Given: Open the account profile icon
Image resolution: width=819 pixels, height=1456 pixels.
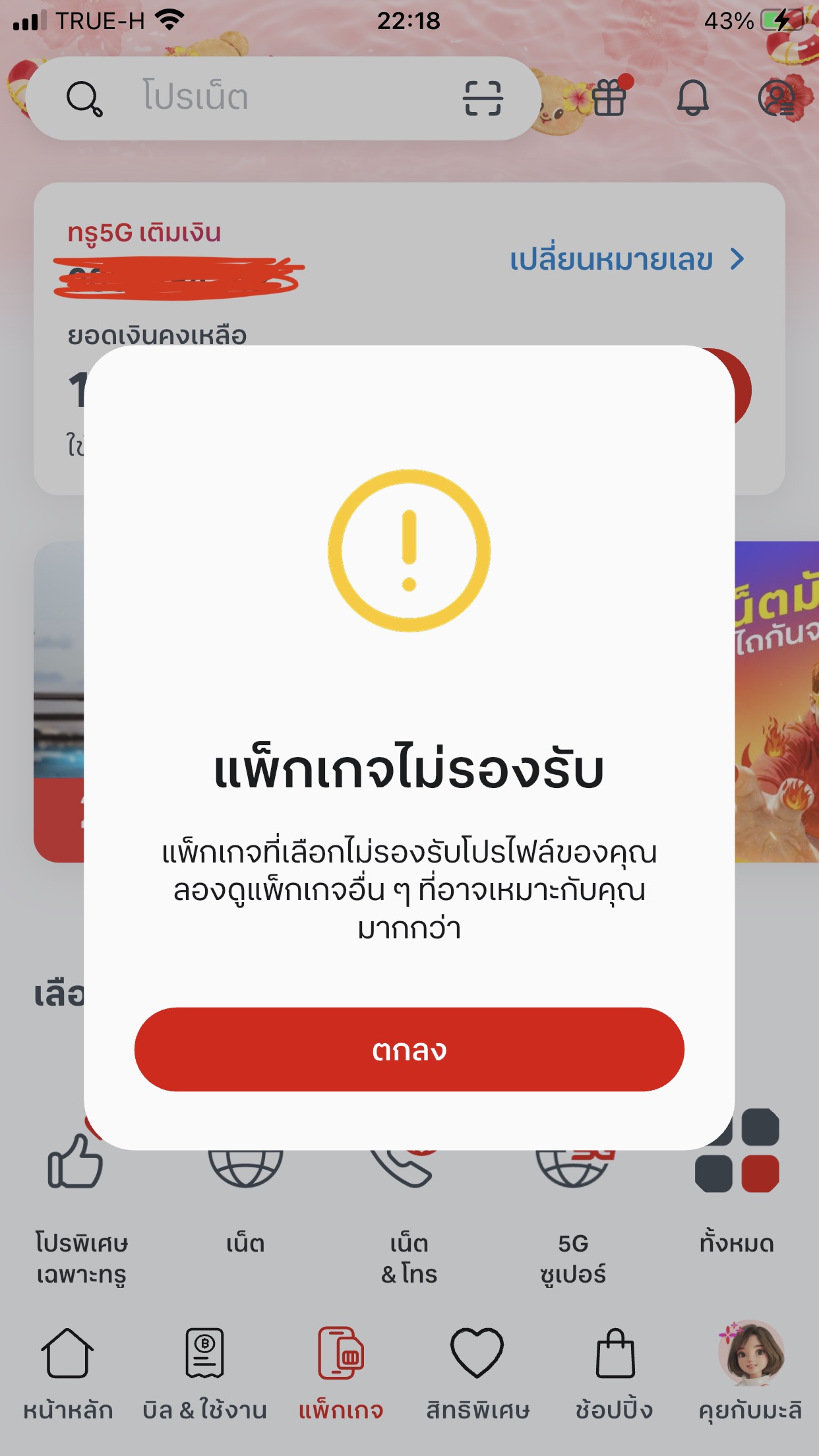Looking at the screenshot, I should click(x=777, y=98).
